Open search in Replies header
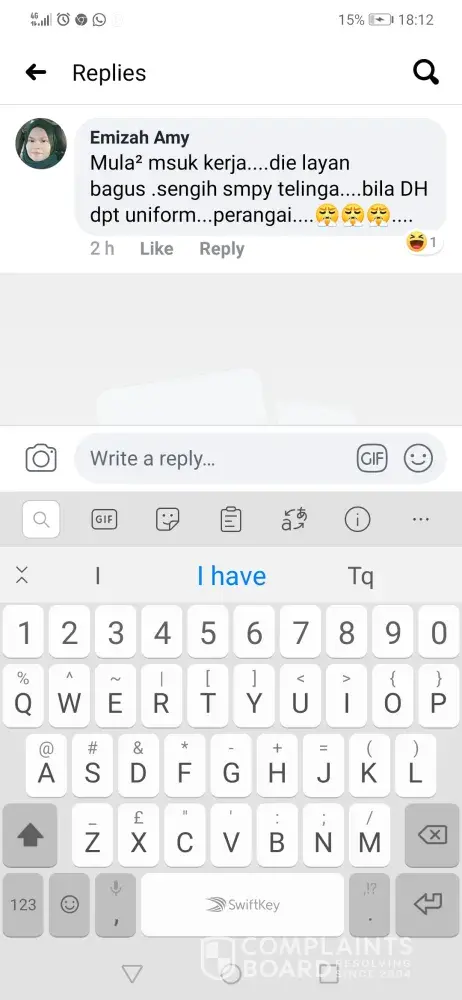This screenshot has height=1000, width=462. 426,72
